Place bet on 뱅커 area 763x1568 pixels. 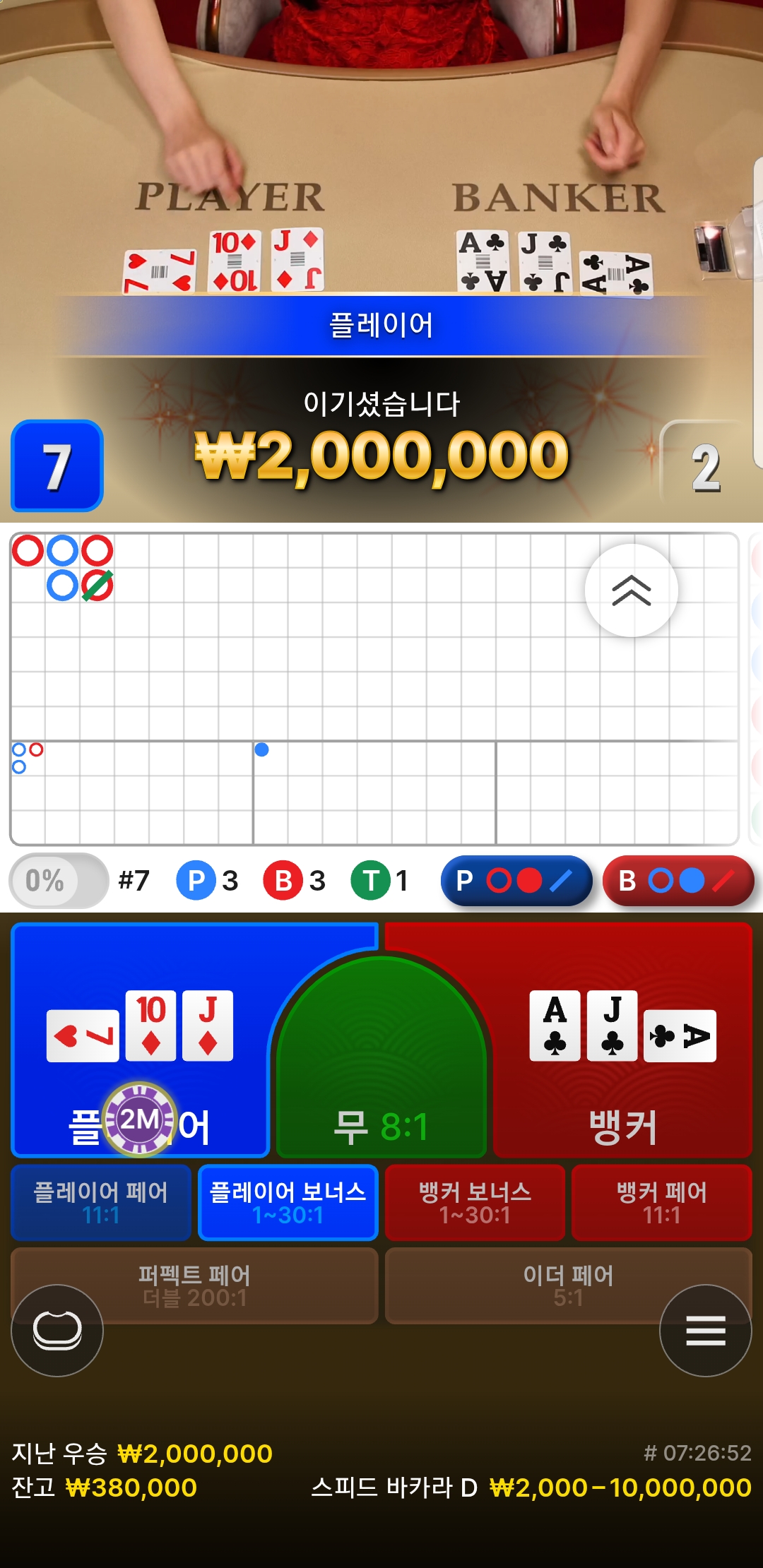tap(622, 1040)
